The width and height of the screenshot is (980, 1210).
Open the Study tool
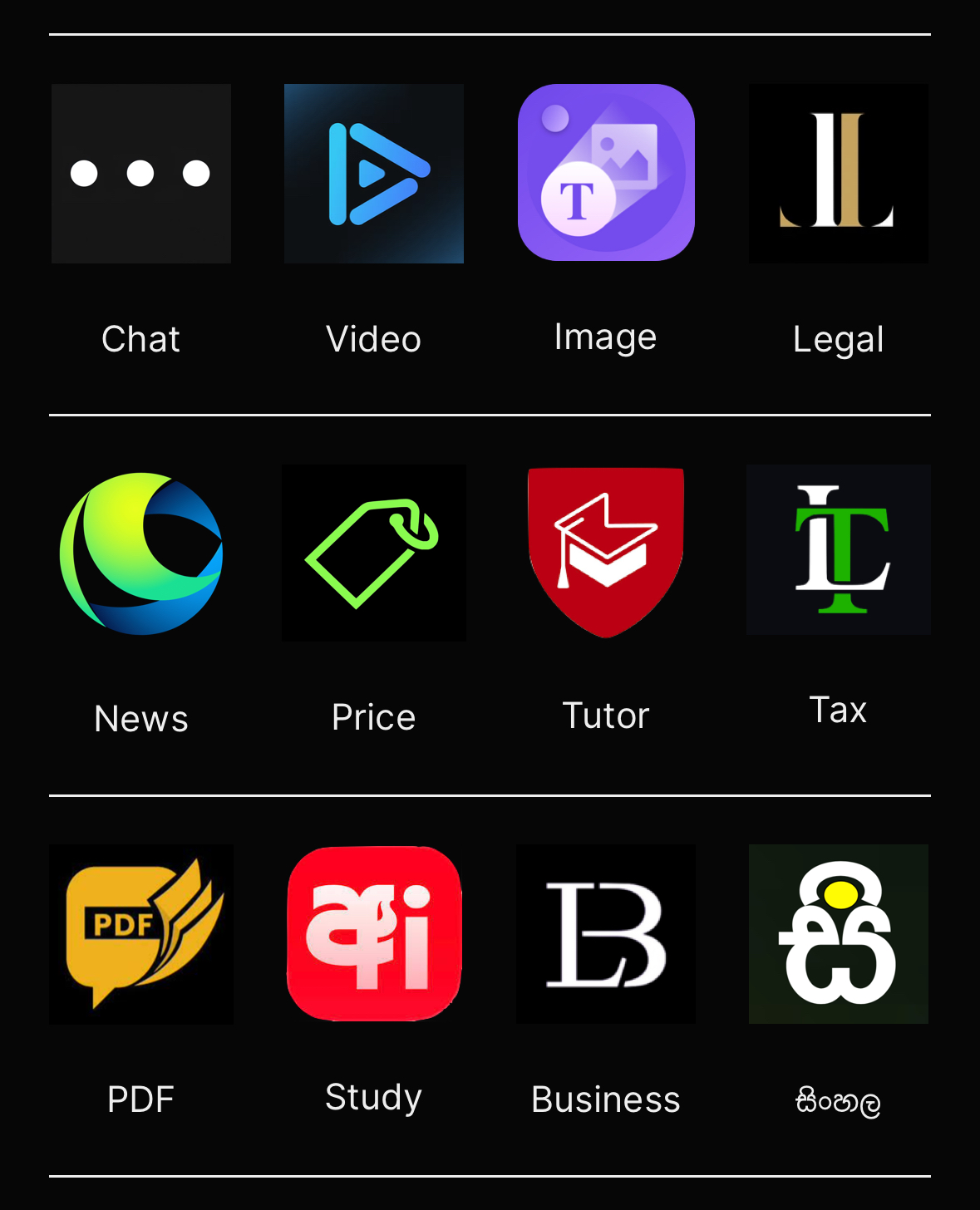[374, 933]
